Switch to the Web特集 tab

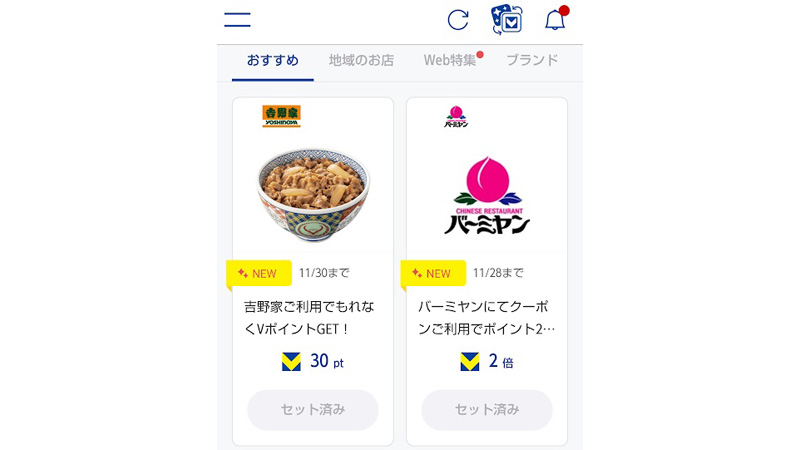[450, 60]
